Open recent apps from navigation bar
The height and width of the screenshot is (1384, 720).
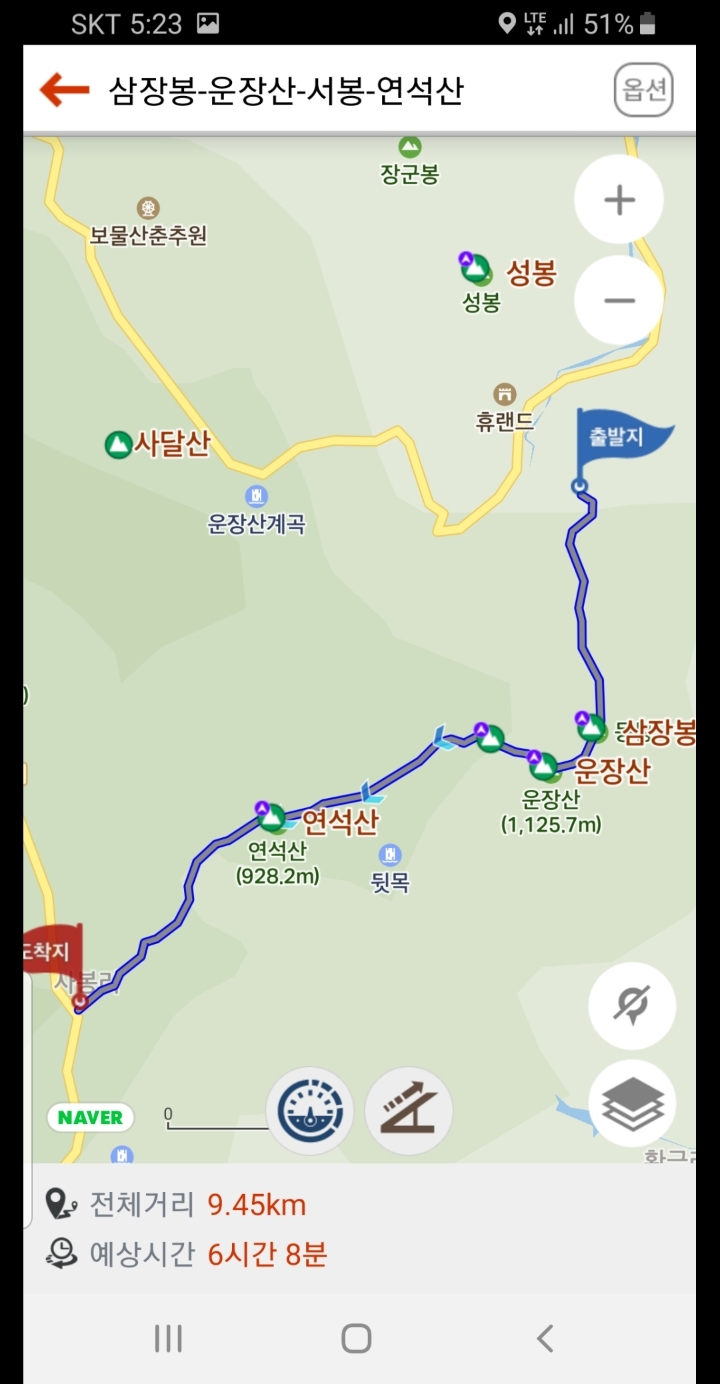(168, 1338)
